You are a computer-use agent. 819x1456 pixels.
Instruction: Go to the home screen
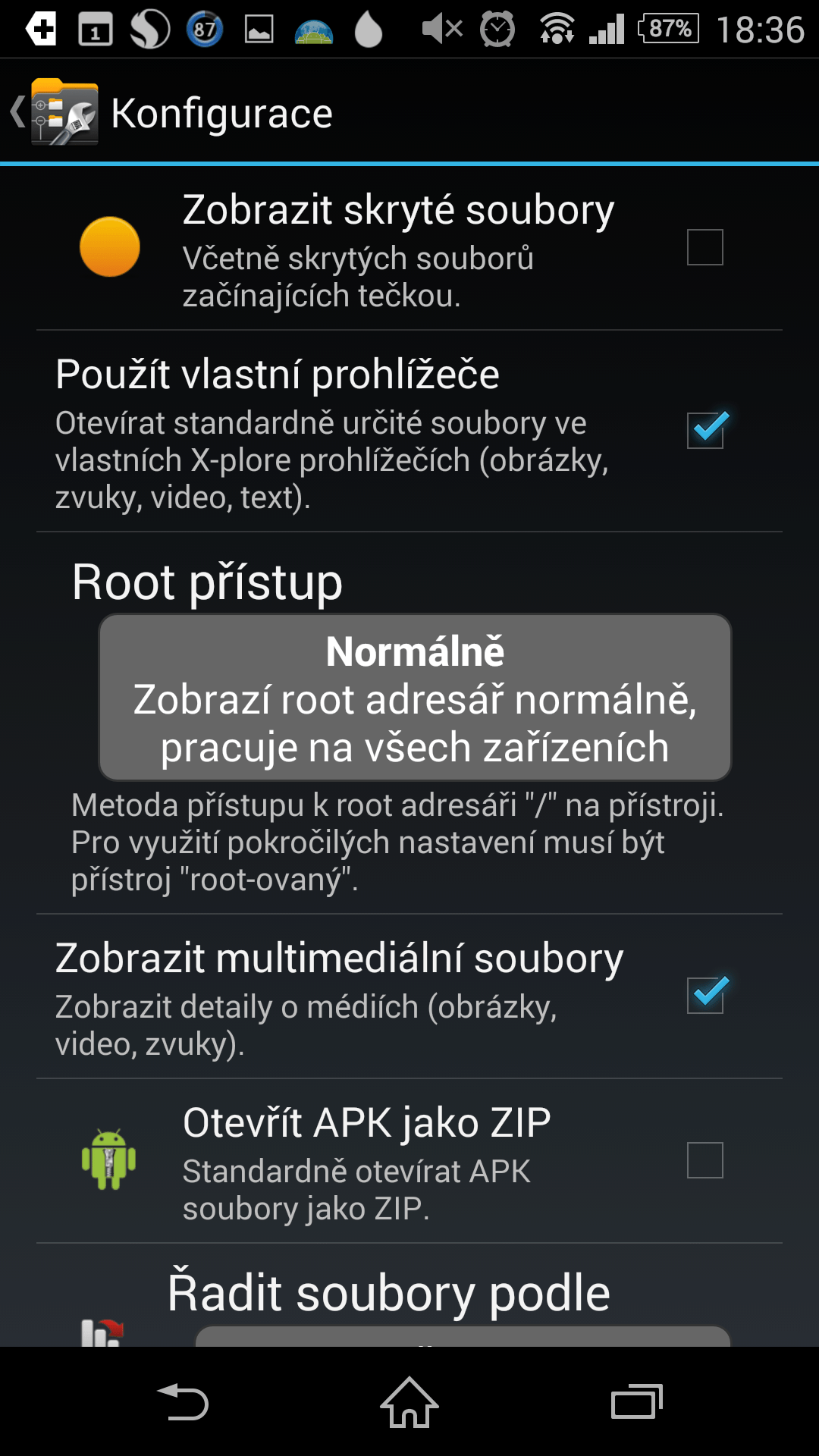pos(409,1401)
